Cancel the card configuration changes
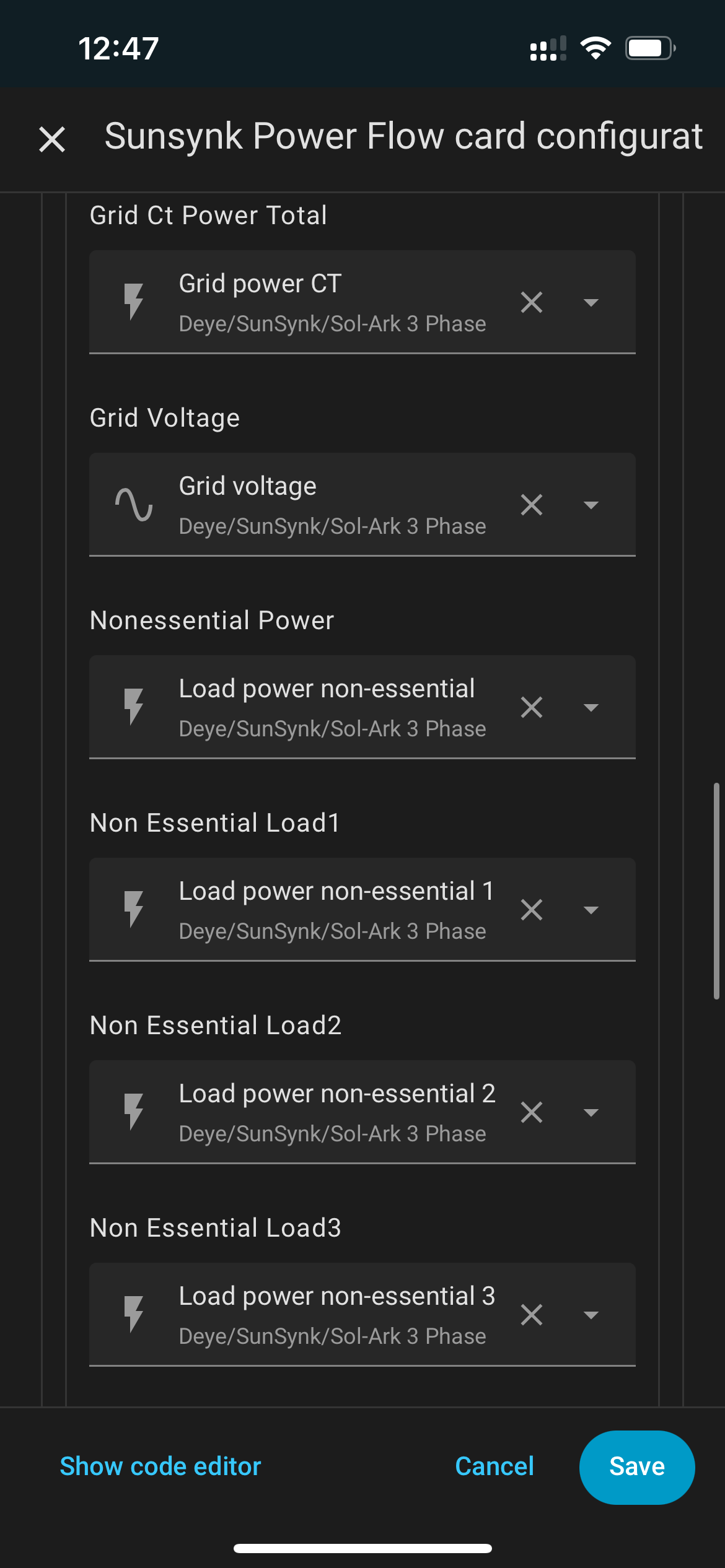725x1568 pixels. tap(494, 1466)
